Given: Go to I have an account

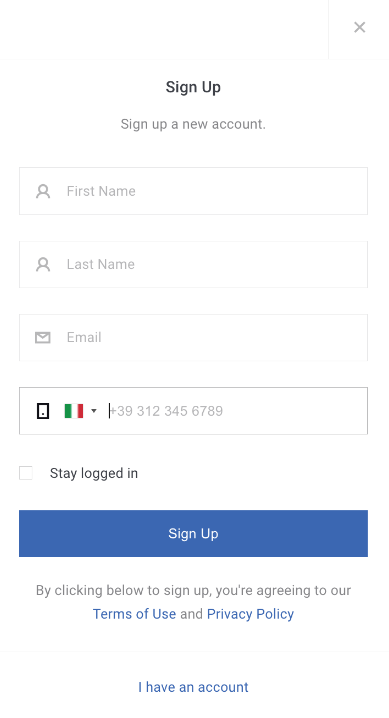Looking at the screenshot, I should [193, 687].
